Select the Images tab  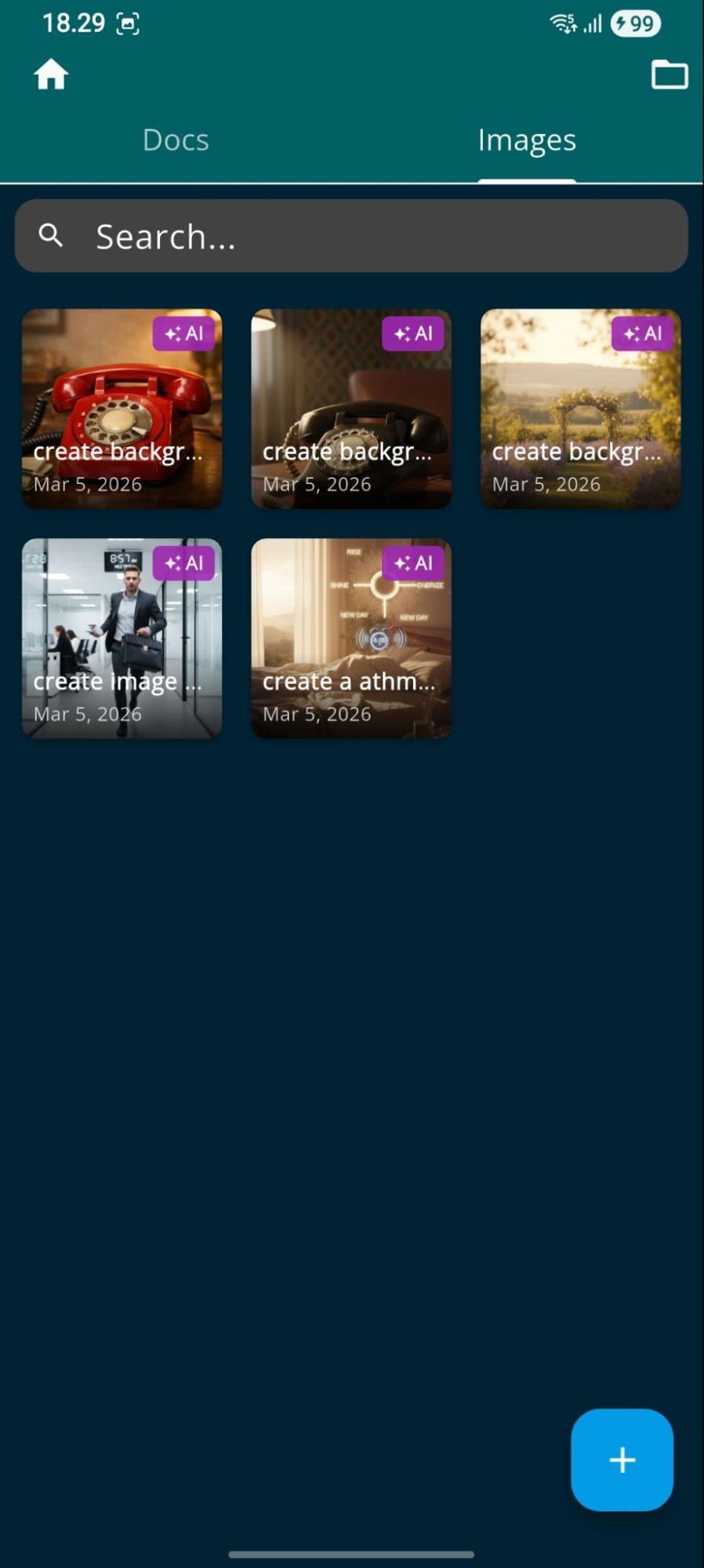526,140
